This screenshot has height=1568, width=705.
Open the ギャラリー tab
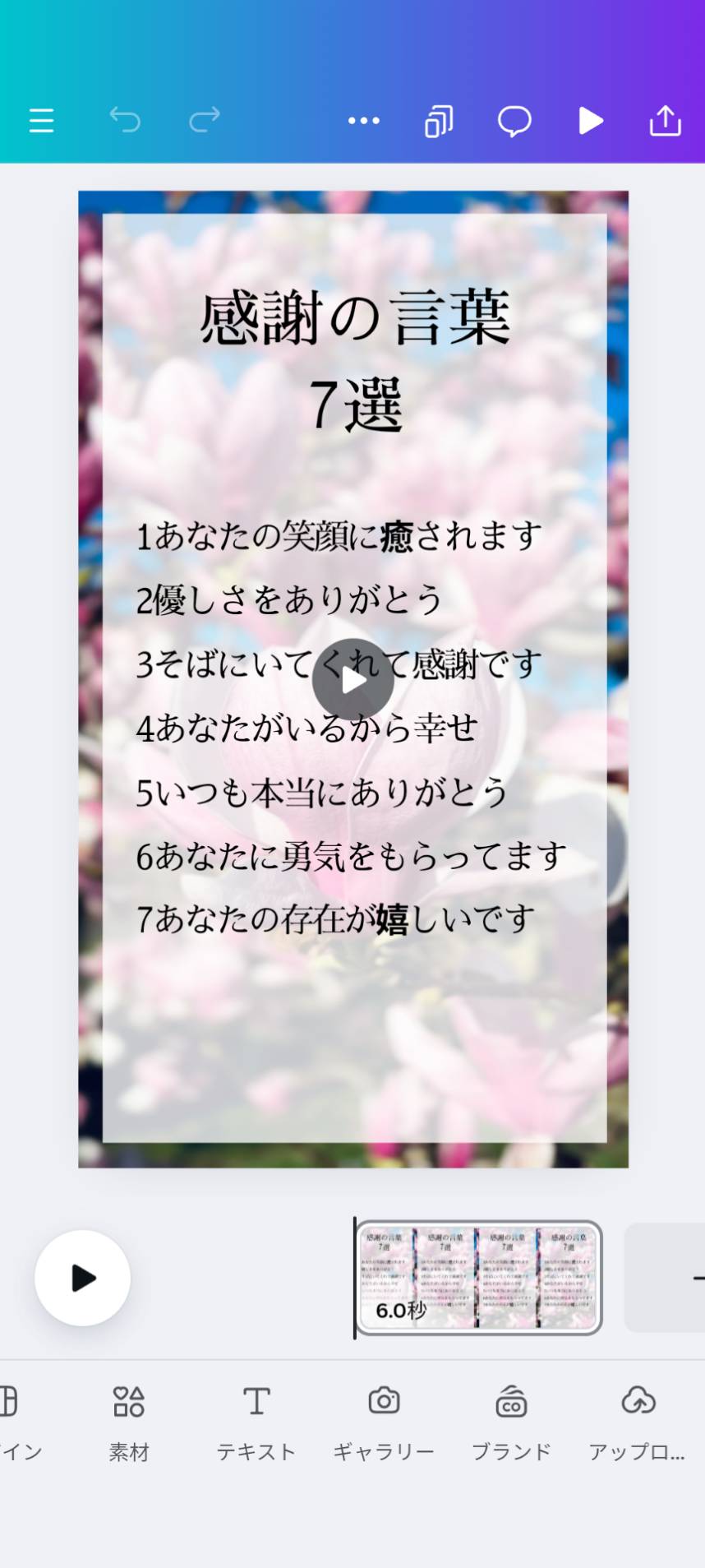(x=384, y=1423)
